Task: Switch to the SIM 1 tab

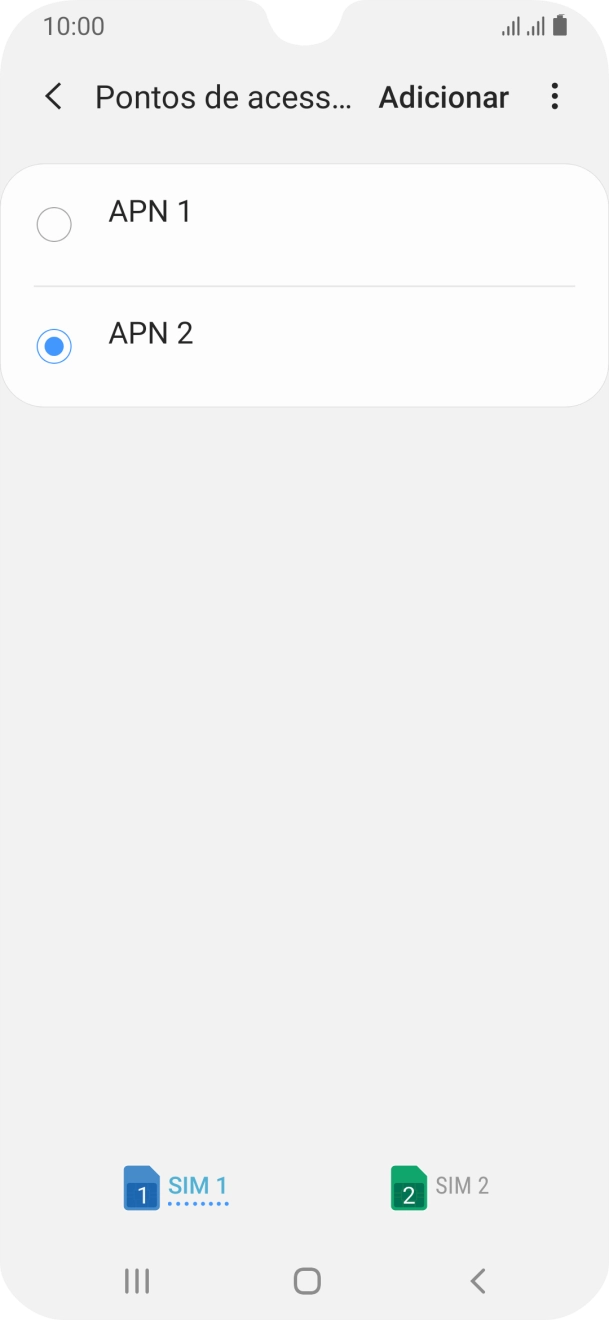Action: pyautogui.click(x=176, y=1187)
